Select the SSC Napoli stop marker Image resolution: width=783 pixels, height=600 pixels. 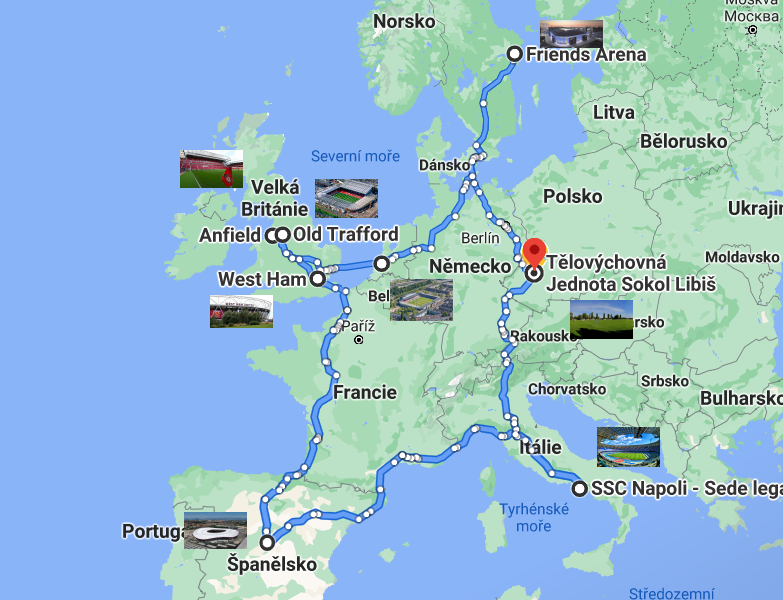pos(579,489)
